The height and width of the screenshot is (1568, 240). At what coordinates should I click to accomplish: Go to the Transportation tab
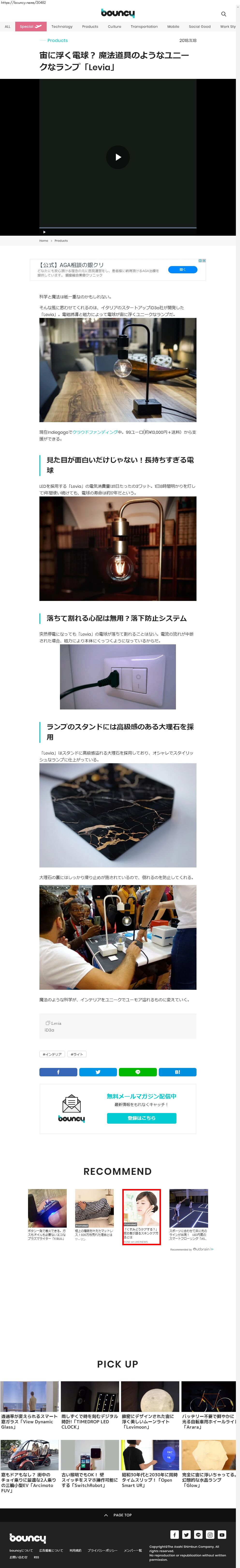click(144, 27)
